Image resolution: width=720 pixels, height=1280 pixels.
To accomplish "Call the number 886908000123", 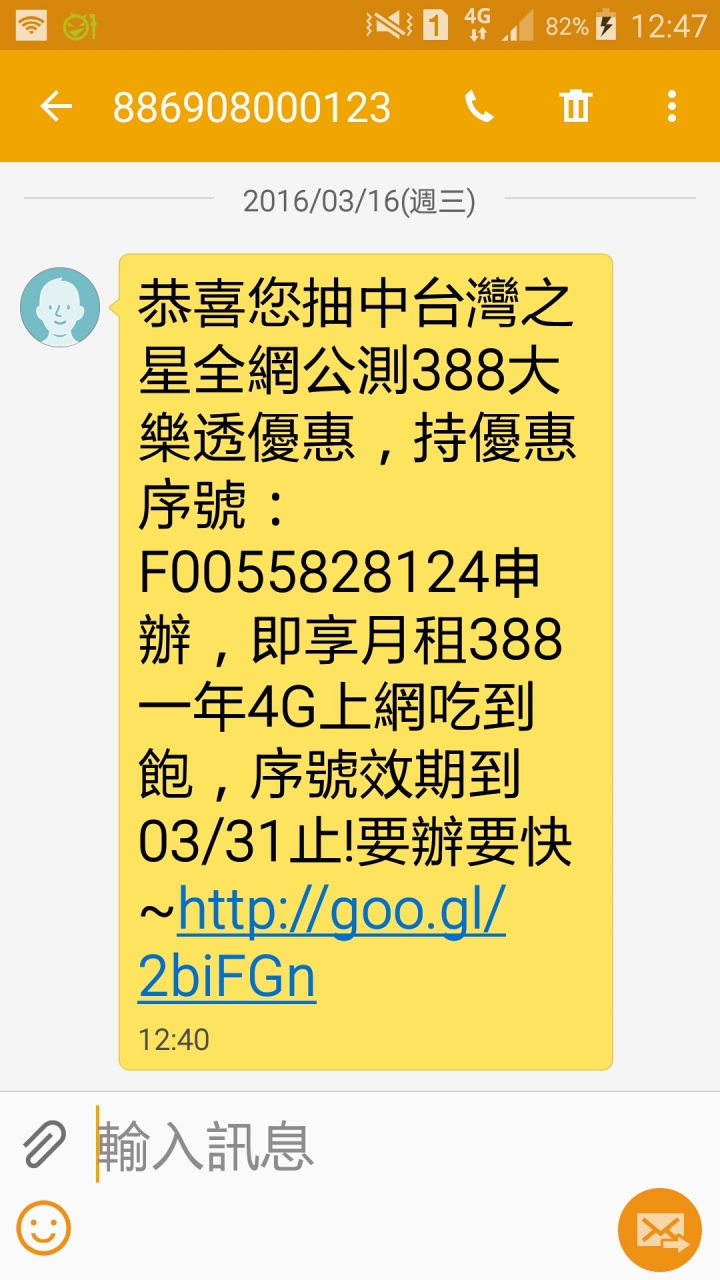I will 479,106.
